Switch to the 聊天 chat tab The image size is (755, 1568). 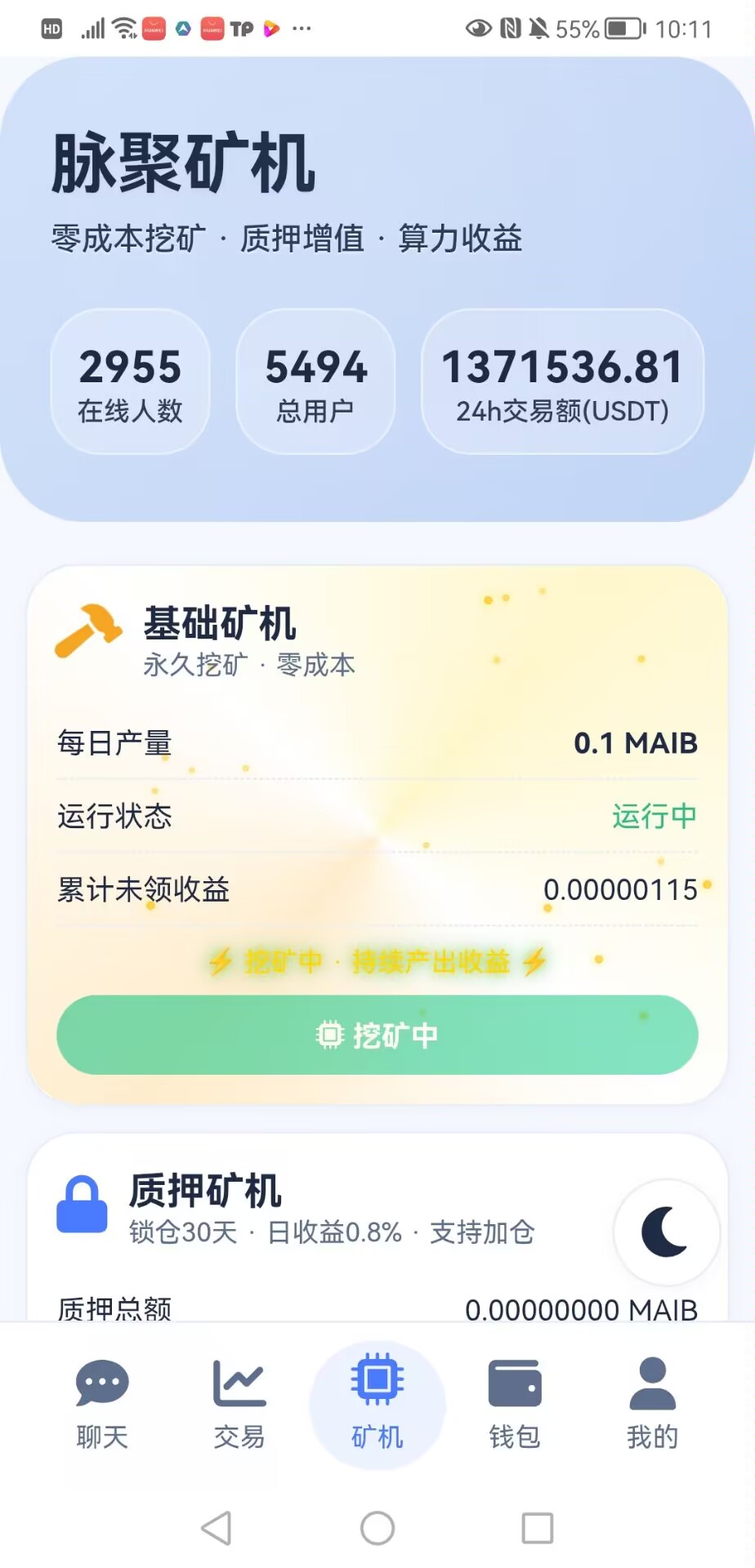102,1404
